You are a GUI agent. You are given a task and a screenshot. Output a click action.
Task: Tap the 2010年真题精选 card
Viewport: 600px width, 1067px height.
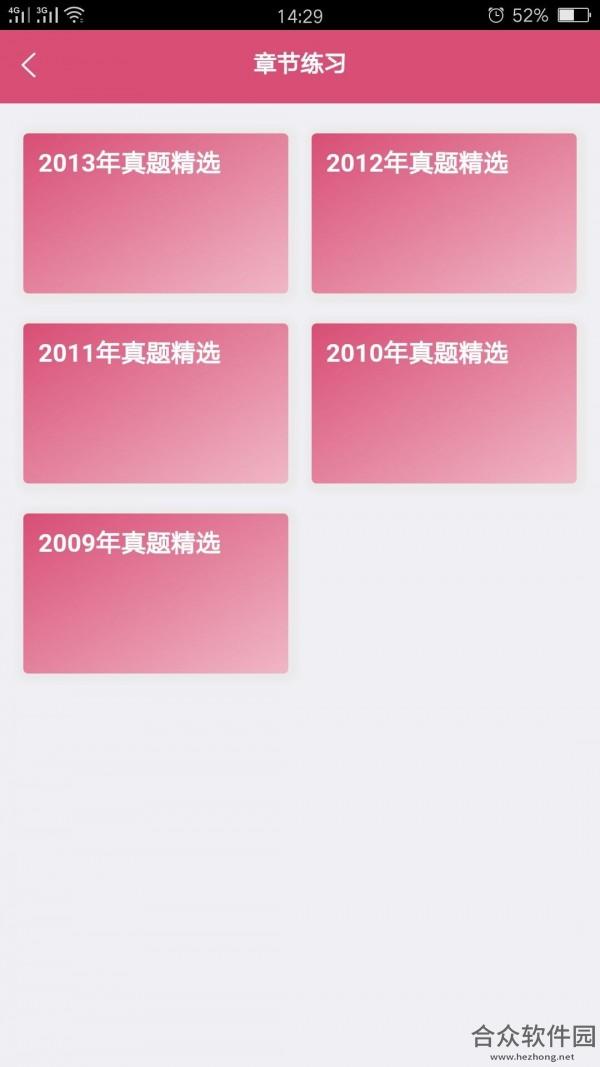click(x=444, y=404)
